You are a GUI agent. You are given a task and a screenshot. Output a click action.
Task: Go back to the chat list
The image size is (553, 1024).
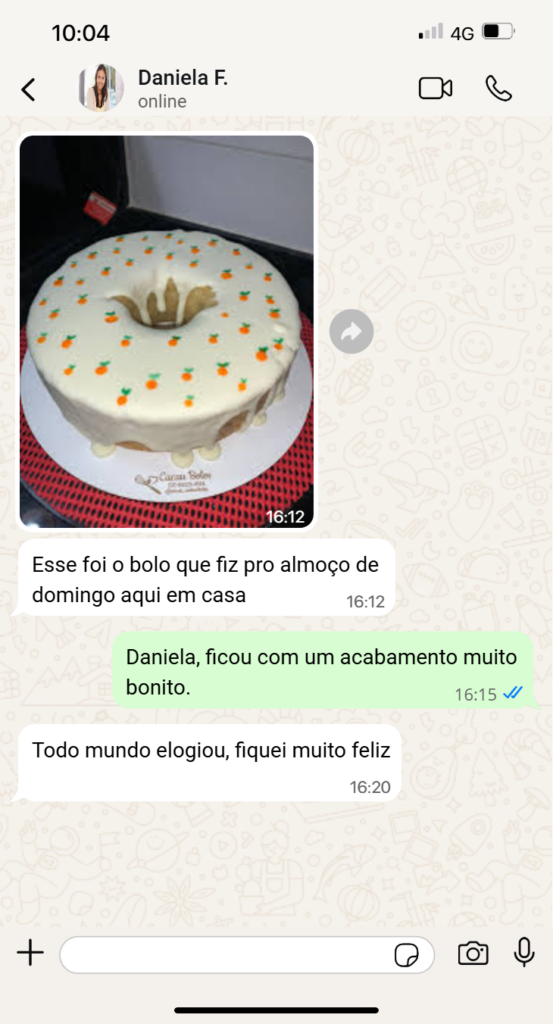[x=28, y=89]
